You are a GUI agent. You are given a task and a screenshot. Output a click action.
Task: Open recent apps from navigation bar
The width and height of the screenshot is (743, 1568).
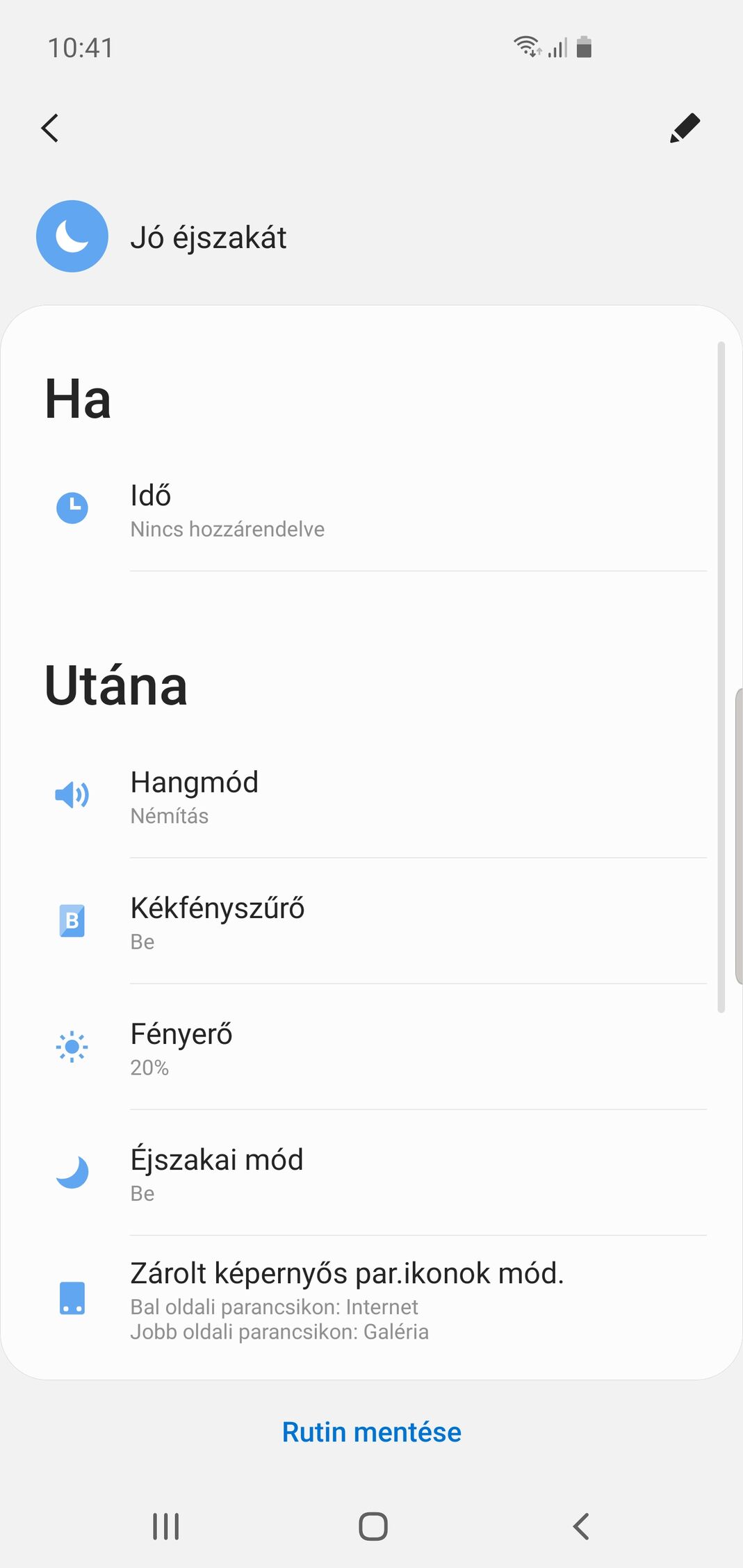pos(165,1527)
